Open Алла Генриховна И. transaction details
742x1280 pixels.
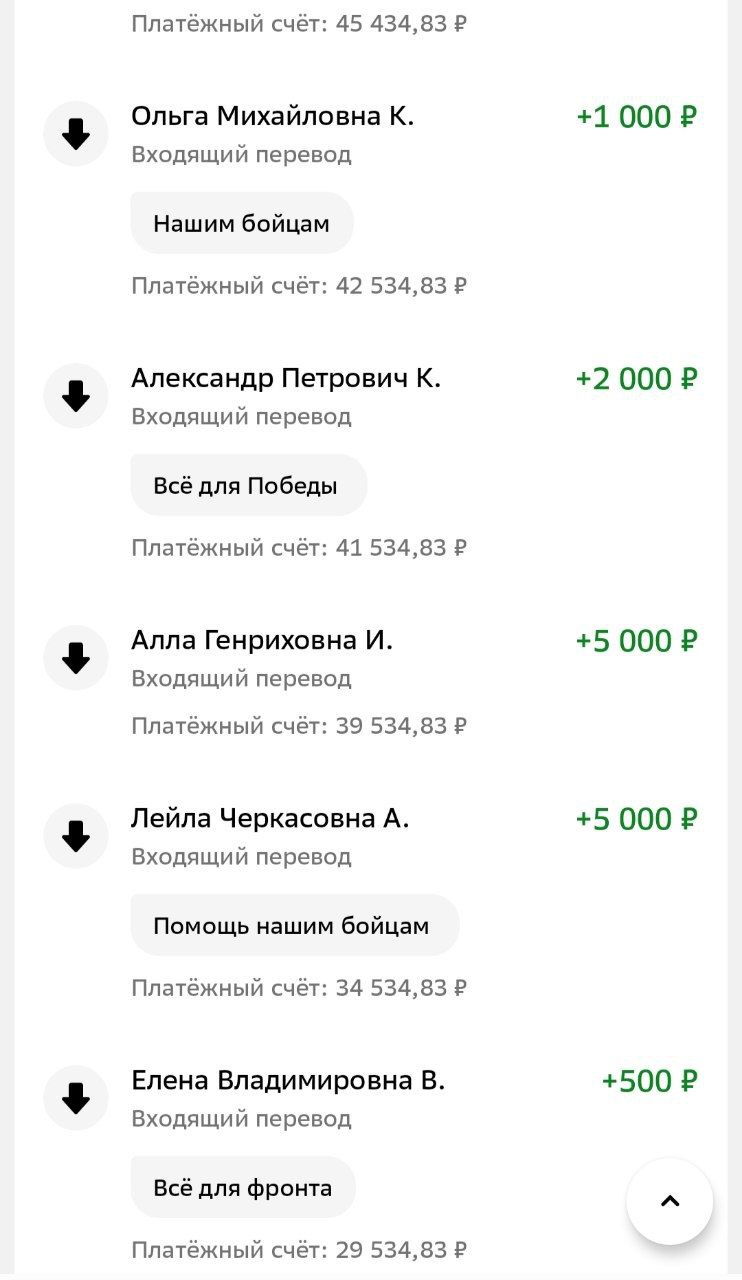[x=262, y=641]
